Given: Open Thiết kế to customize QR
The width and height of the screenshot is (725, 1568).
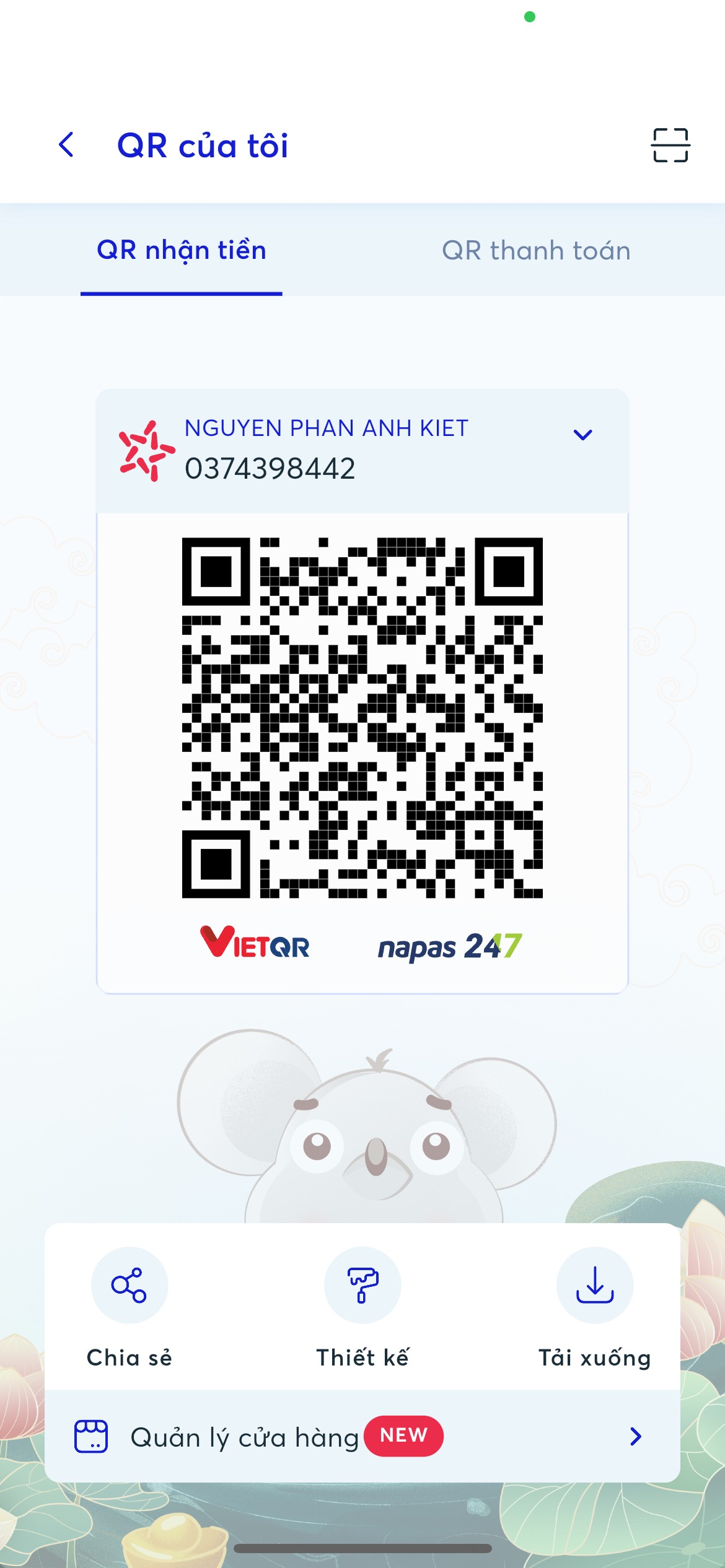Looking at the screenshot, I should coord(362,1286).
